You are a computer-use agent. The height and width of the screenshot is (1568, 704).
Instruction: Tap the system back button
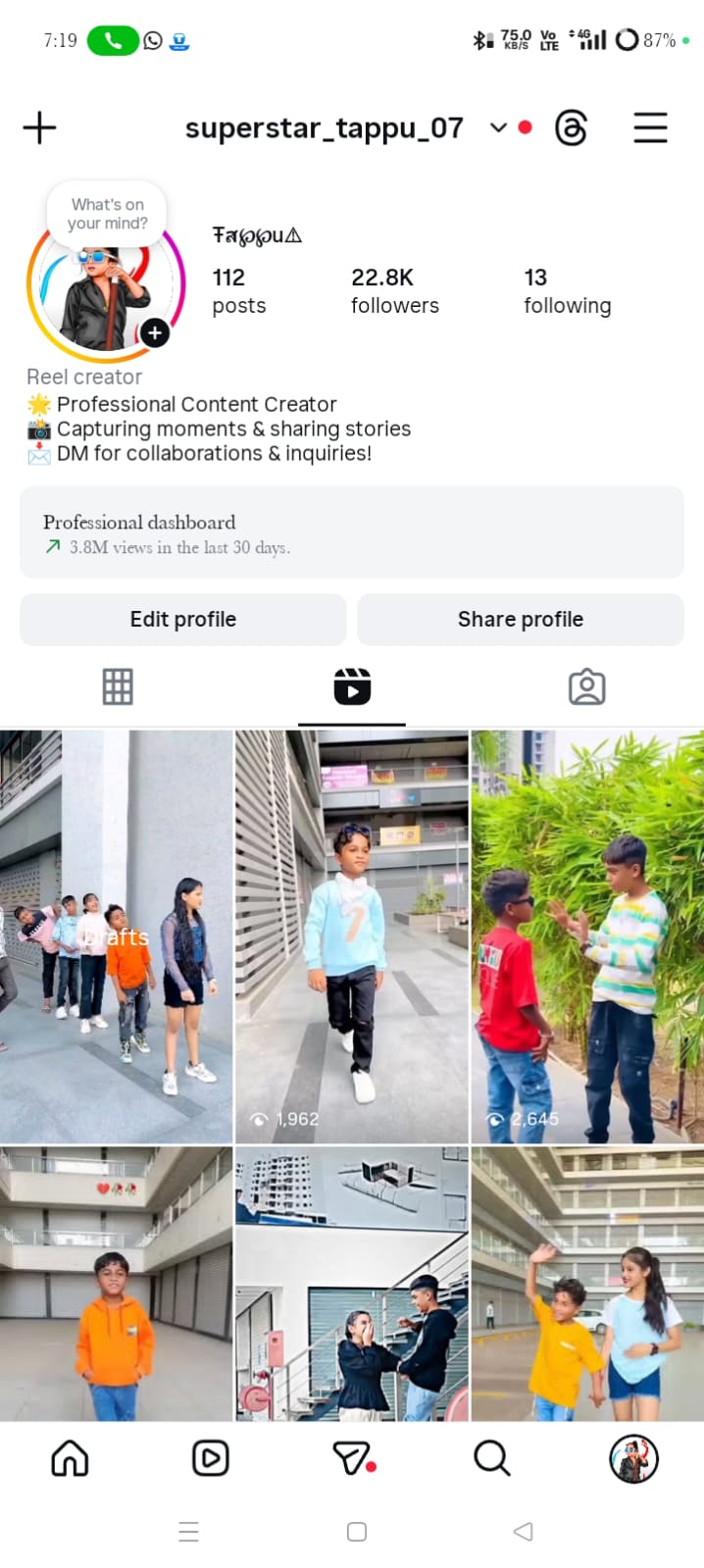(524, 1532)
